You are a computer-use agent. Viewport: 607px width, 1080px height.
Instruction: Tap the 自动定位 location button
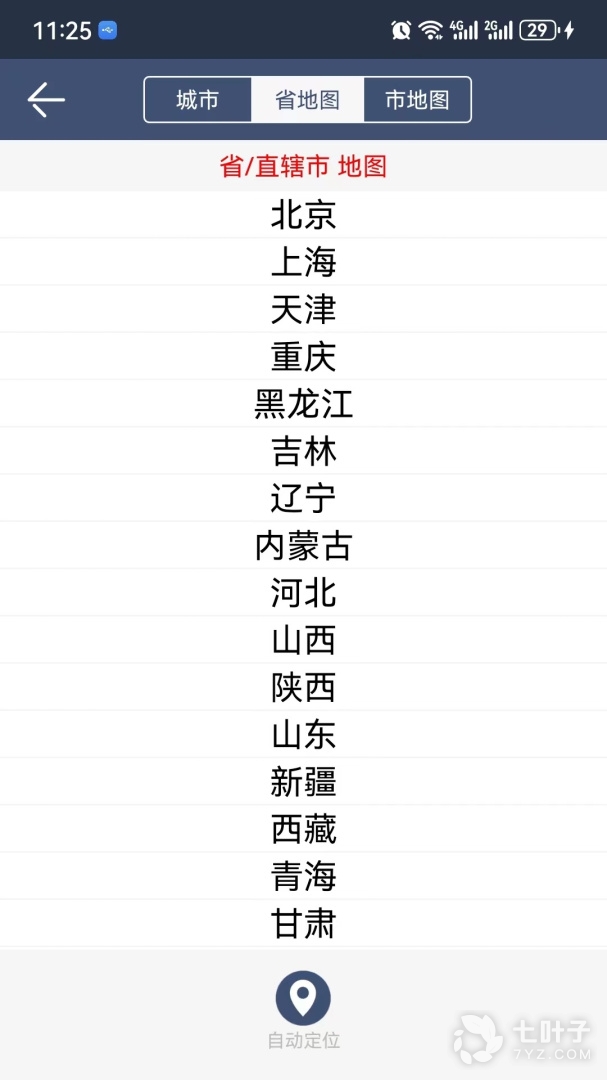303,998
